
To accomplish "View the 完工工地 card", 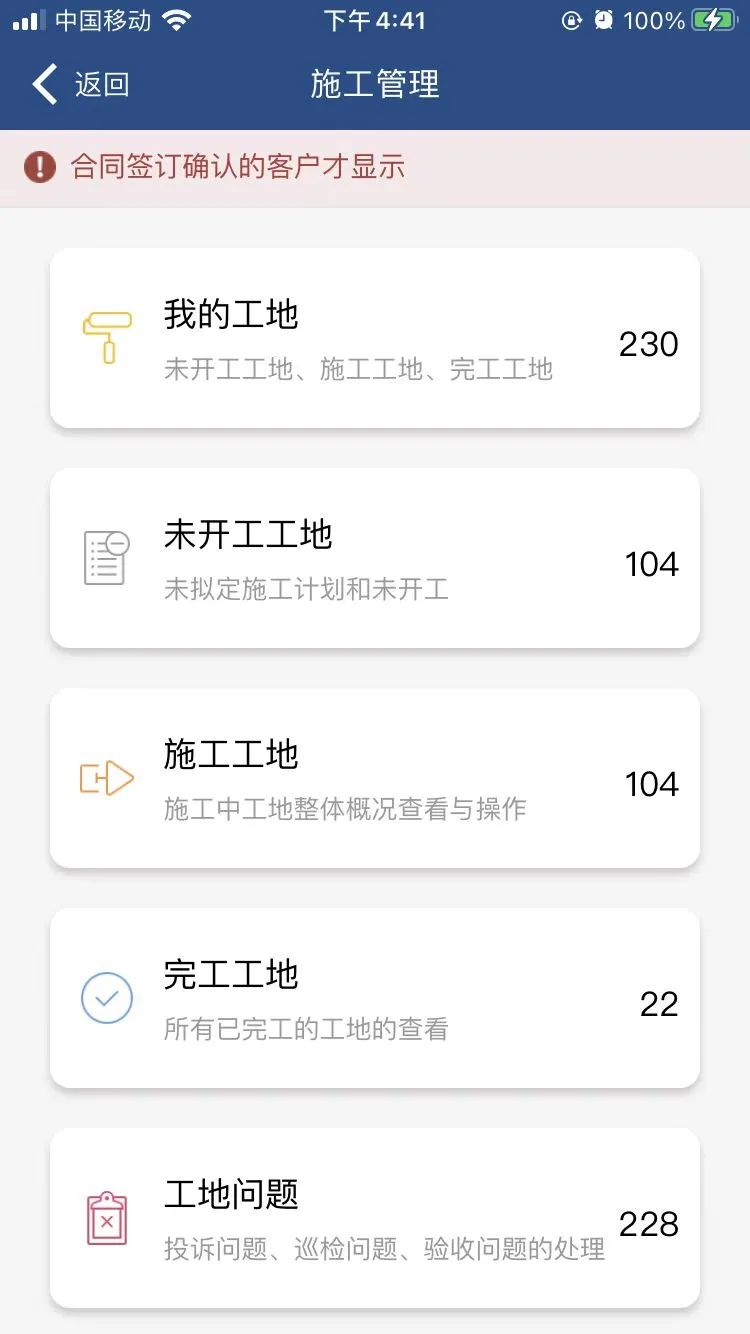I will click(x=375, y=998).
